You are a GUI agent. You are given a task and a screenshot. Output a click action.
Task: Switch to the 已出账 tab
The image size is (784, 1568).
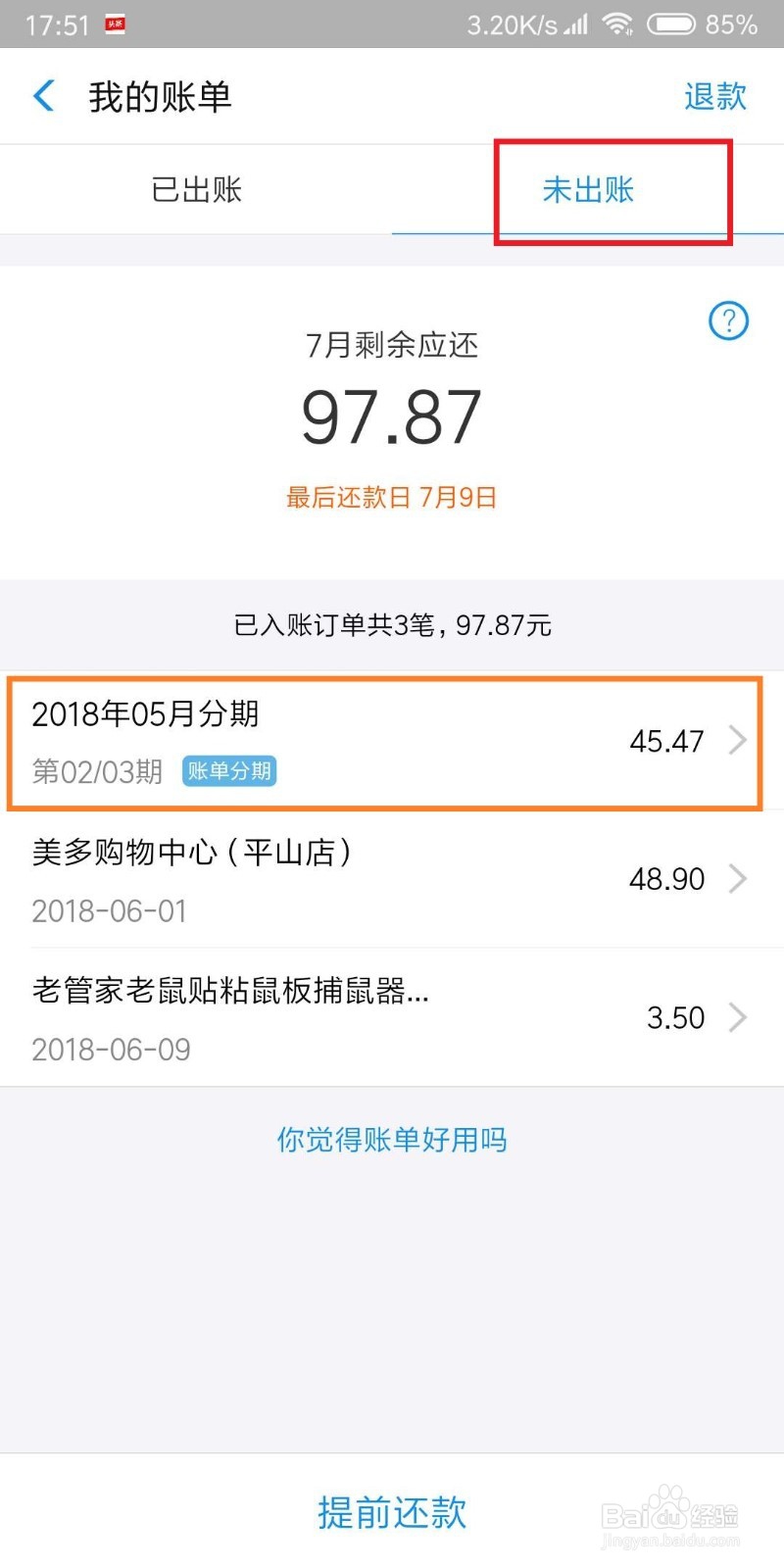[x=195, y=190]
